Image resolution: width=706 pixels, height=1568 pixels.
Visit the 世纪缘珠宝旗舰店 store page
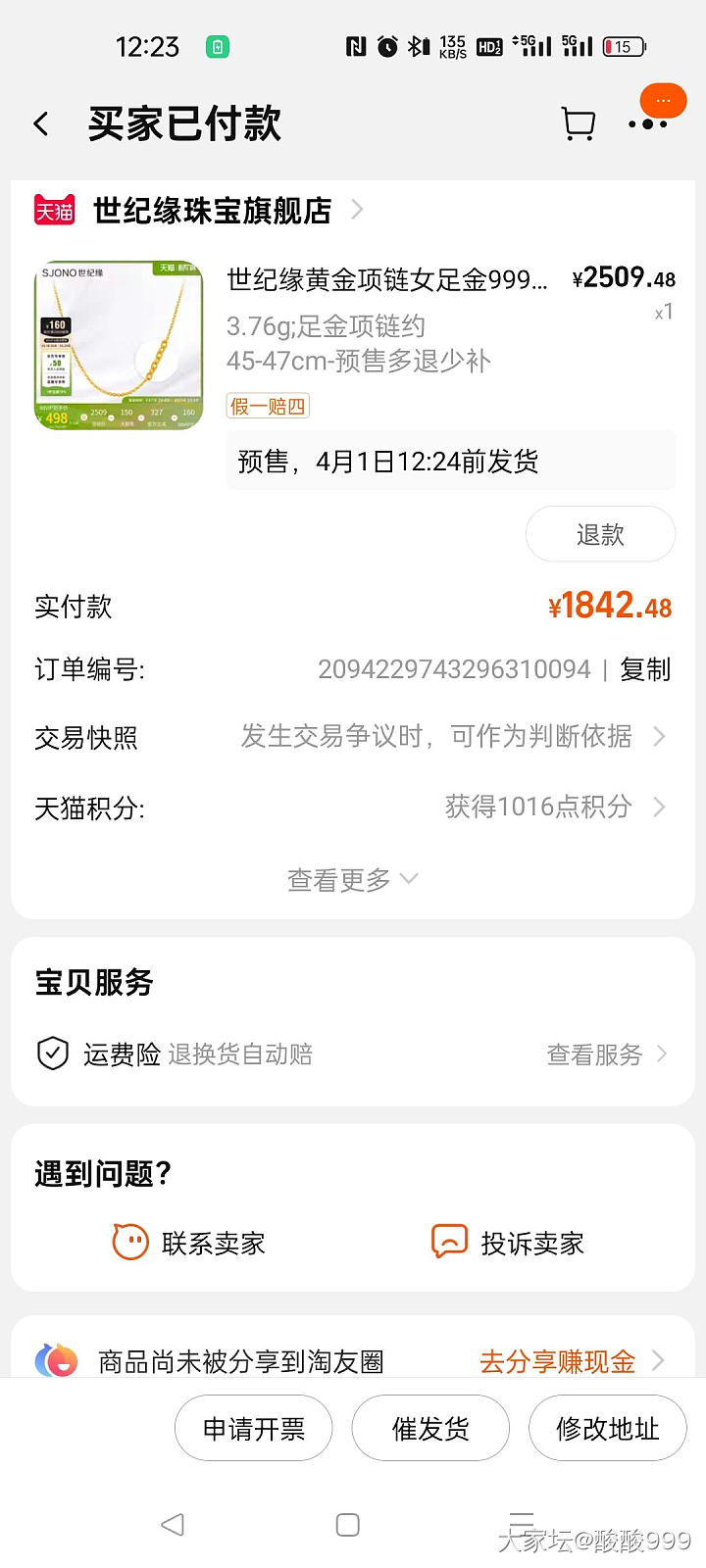pos(213,211)
